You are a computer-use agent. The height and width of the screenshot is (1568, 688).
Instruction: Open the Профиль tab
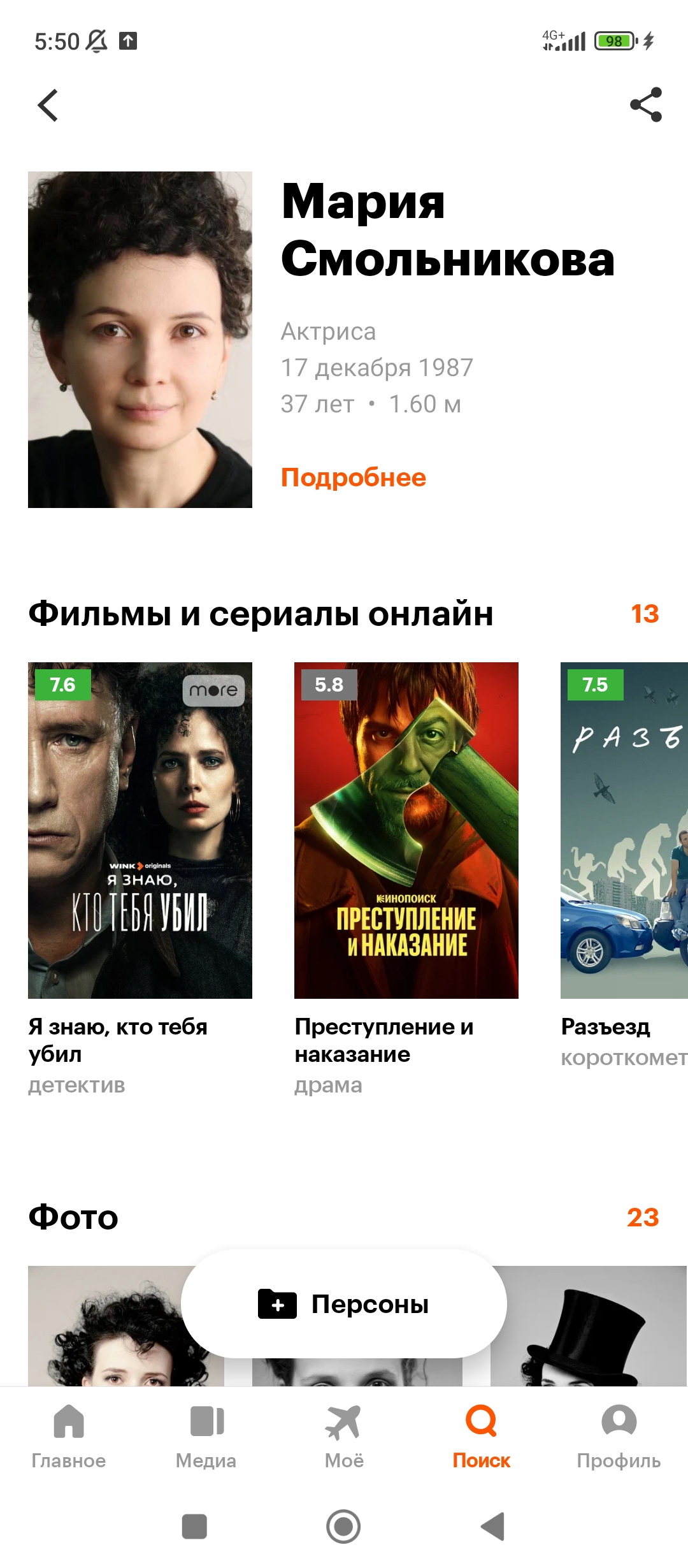click(619, 1437)
